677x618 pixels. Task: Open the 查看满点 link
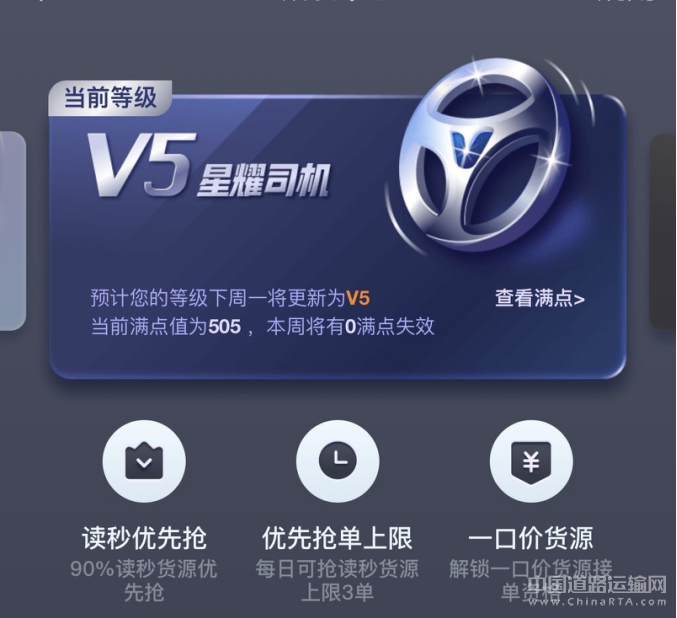tap(539, 298)
